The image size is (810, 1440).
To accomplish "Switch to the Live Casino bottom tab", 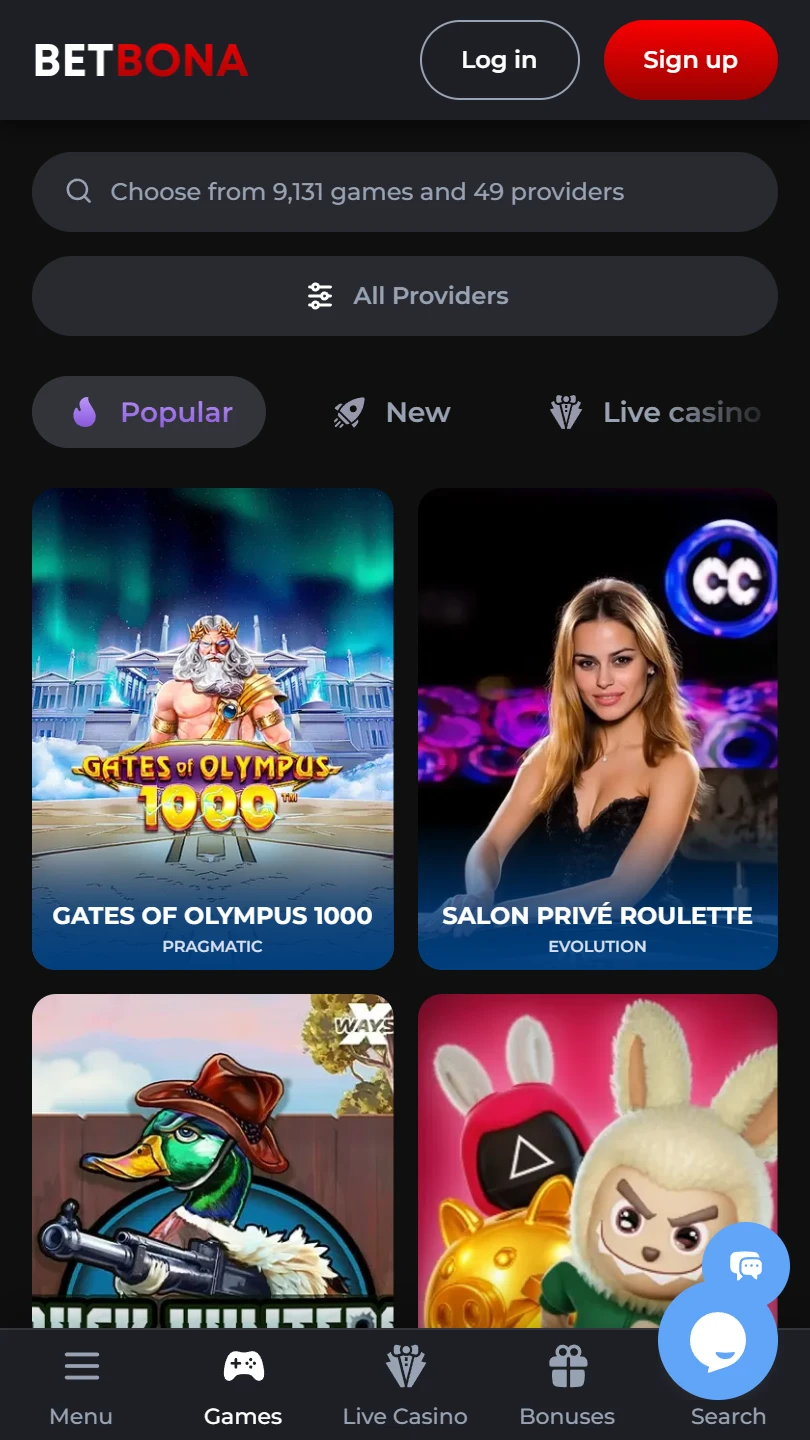I will [405, 1386].
